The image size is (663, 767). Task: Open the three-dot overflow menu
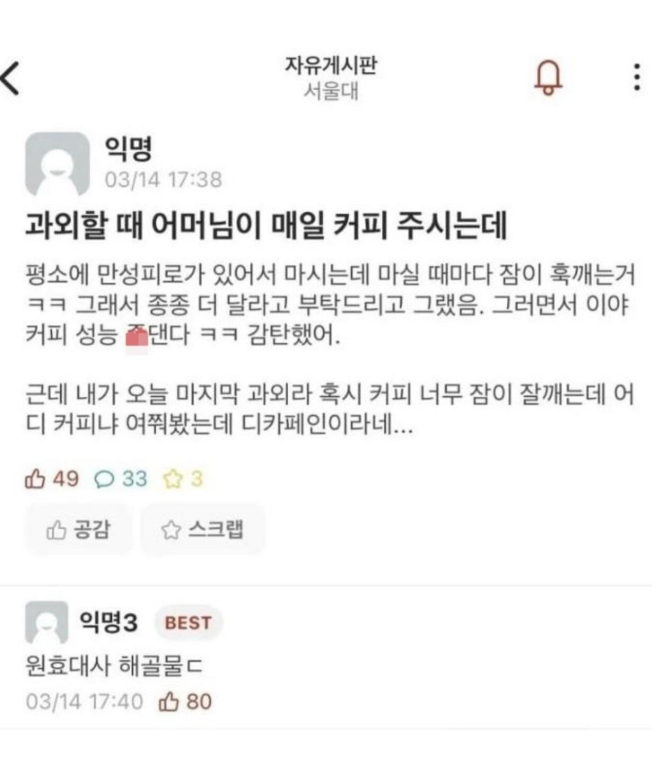(637, 78)
